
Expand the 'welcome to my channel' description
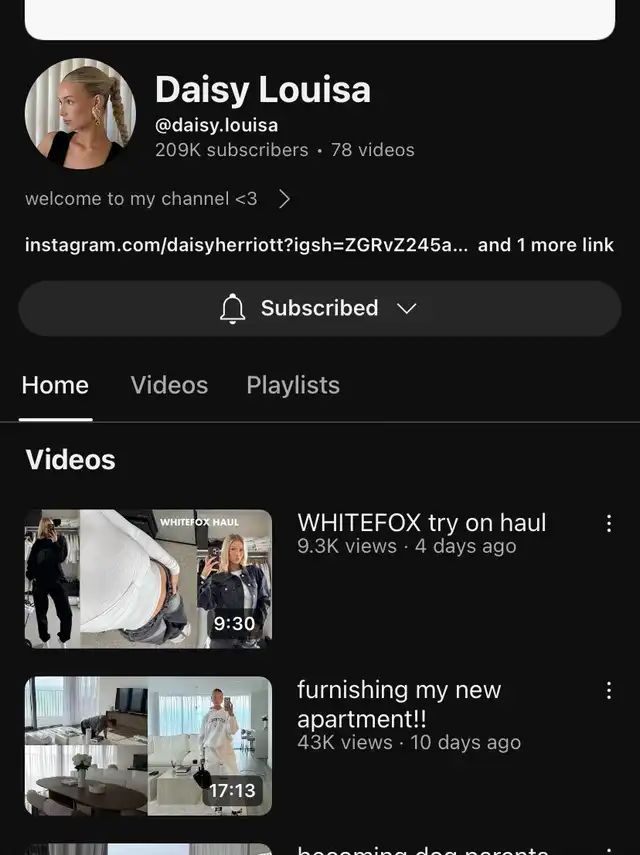[157, 199]
